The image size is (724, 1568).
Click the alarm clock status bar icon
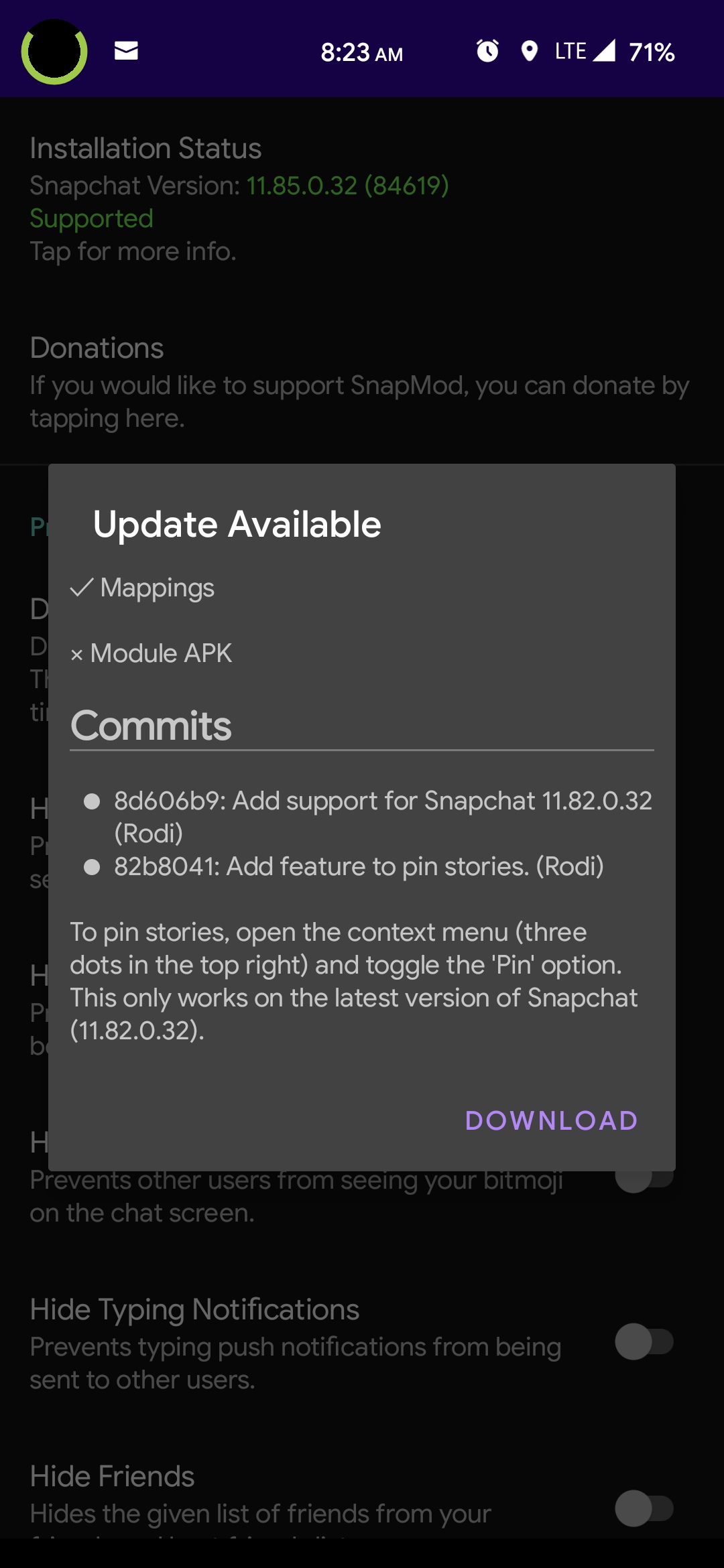[487, 50]
